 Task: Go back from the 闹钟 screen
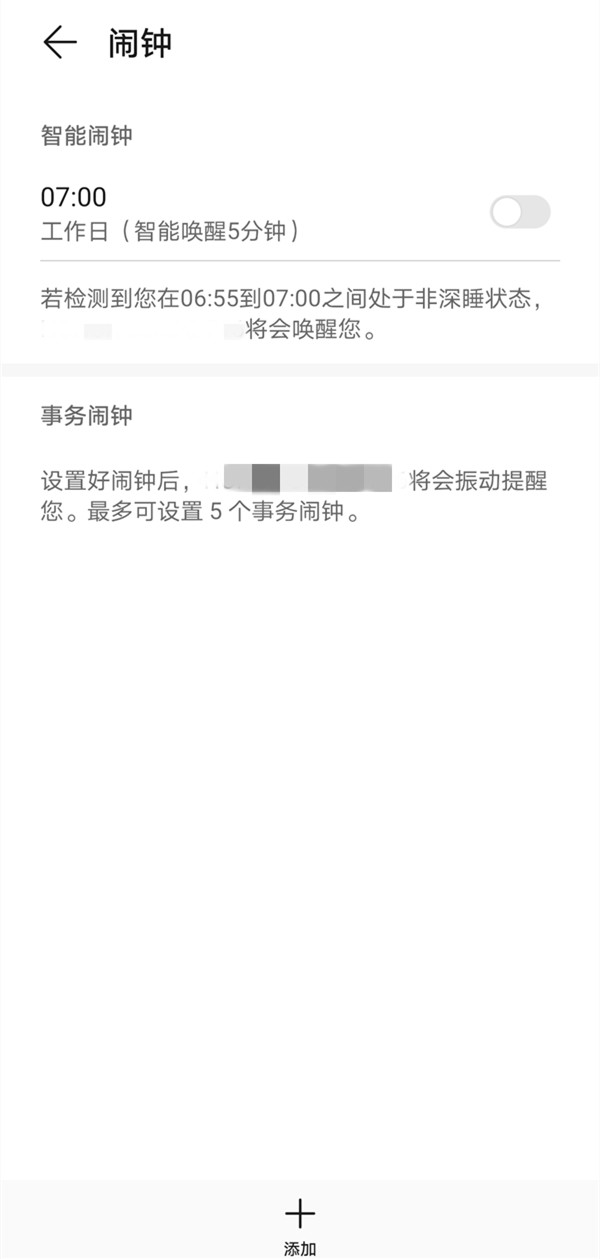click(60, 42)
